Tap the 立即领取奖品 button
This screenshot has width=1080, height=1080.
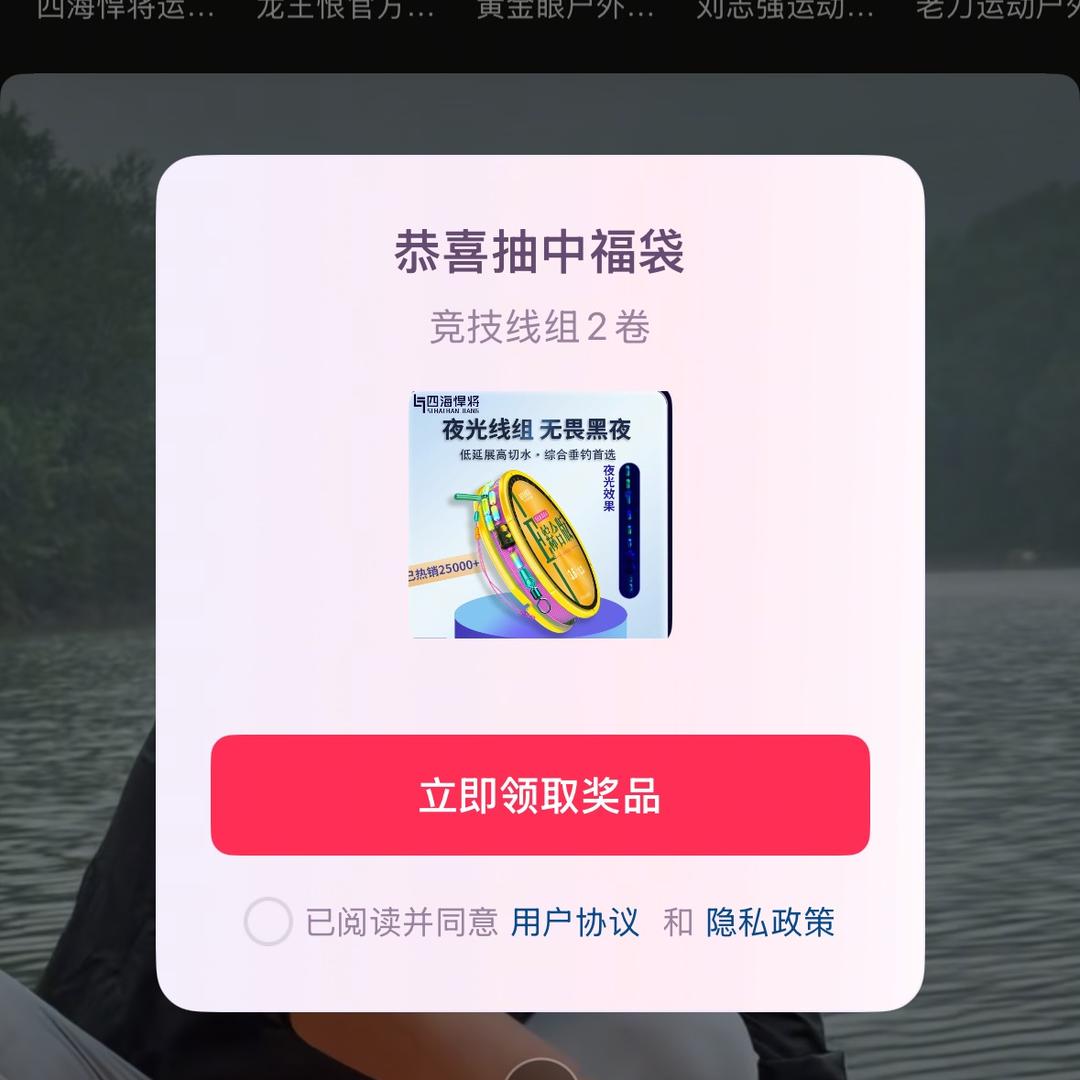[540, 795]
